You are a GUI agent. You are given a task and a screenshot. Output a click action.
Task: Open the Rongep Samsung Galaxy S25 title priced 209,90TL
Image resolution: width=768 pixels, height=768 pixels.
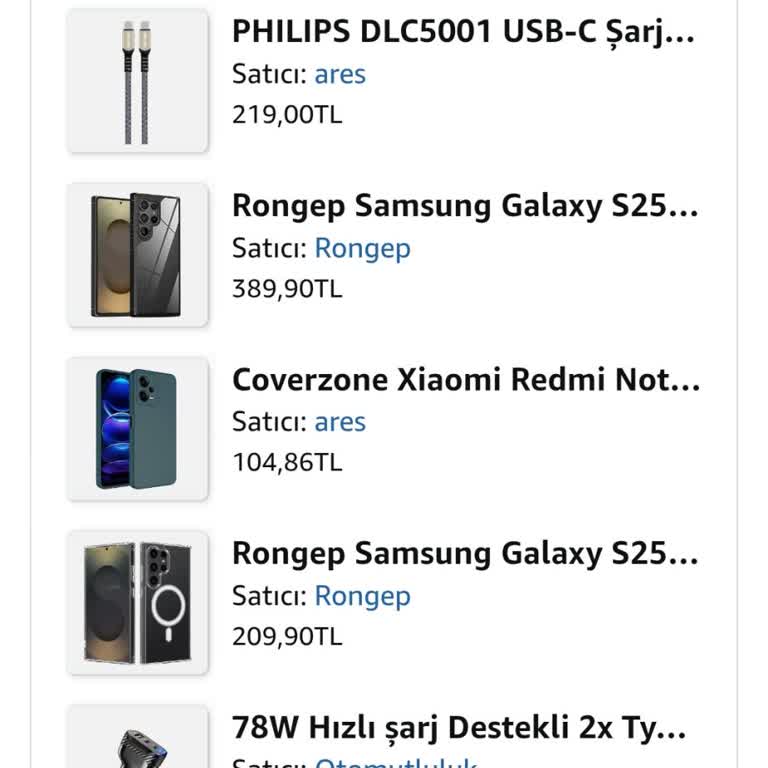point(465,554)
